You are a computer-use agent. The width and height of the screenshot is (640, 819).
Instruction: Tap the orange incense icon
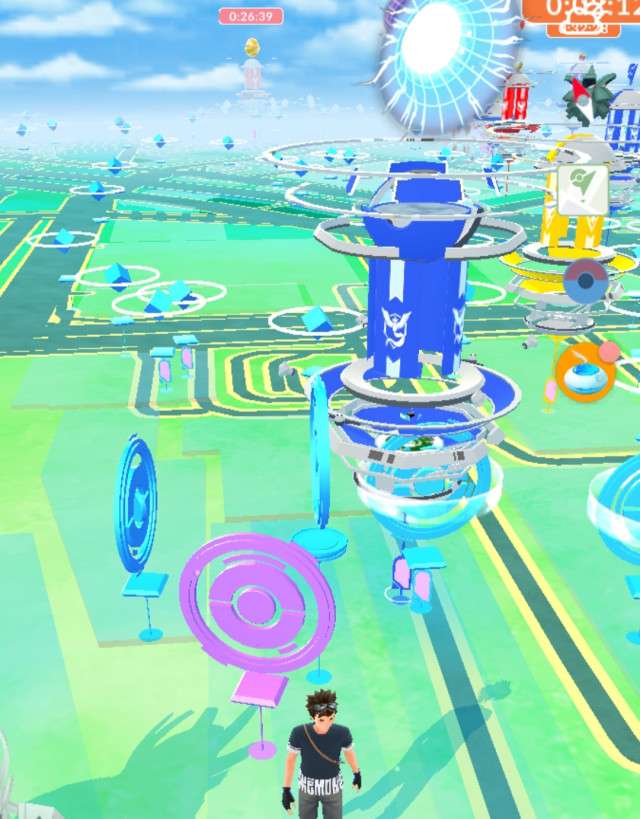pos(585,372)
